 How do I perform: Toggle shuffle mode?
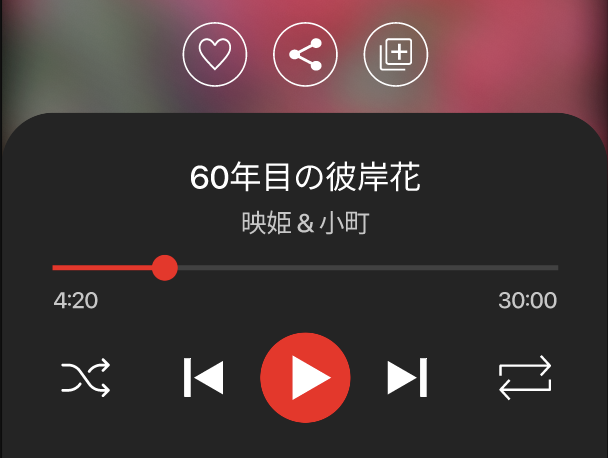point(85,378)
